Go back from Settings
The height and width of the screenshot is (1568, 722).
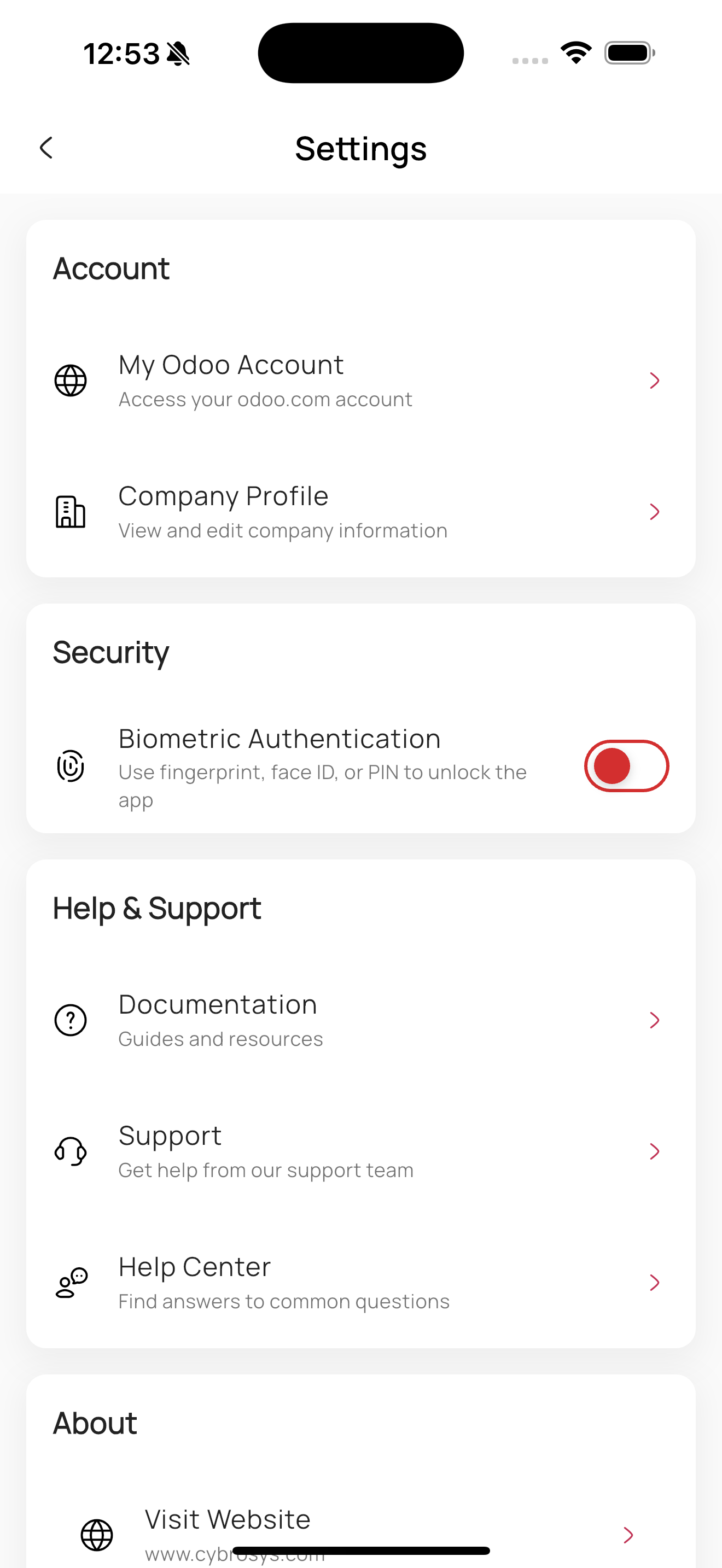pyautogui.click(x=46, y=148)
